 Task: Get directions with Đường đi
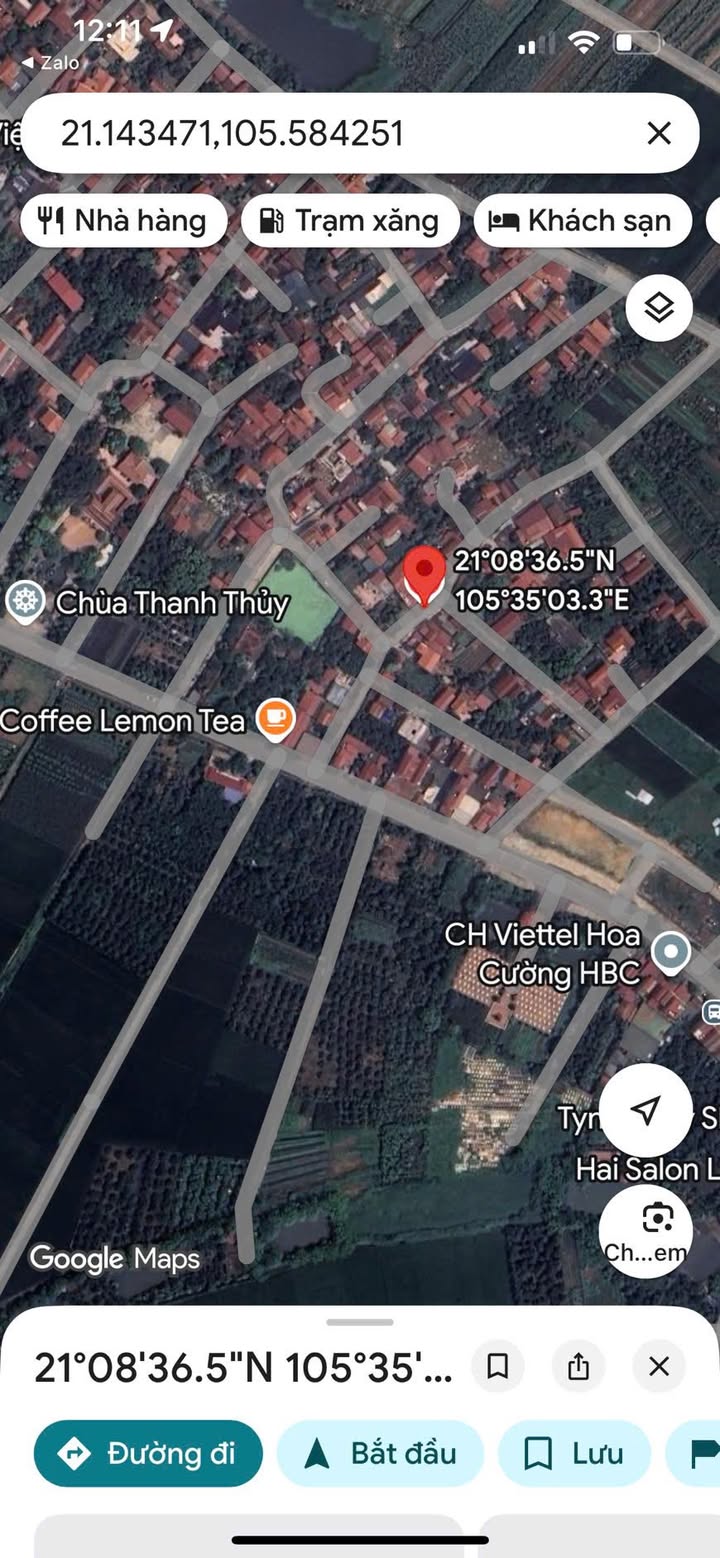coord(148,1453)
